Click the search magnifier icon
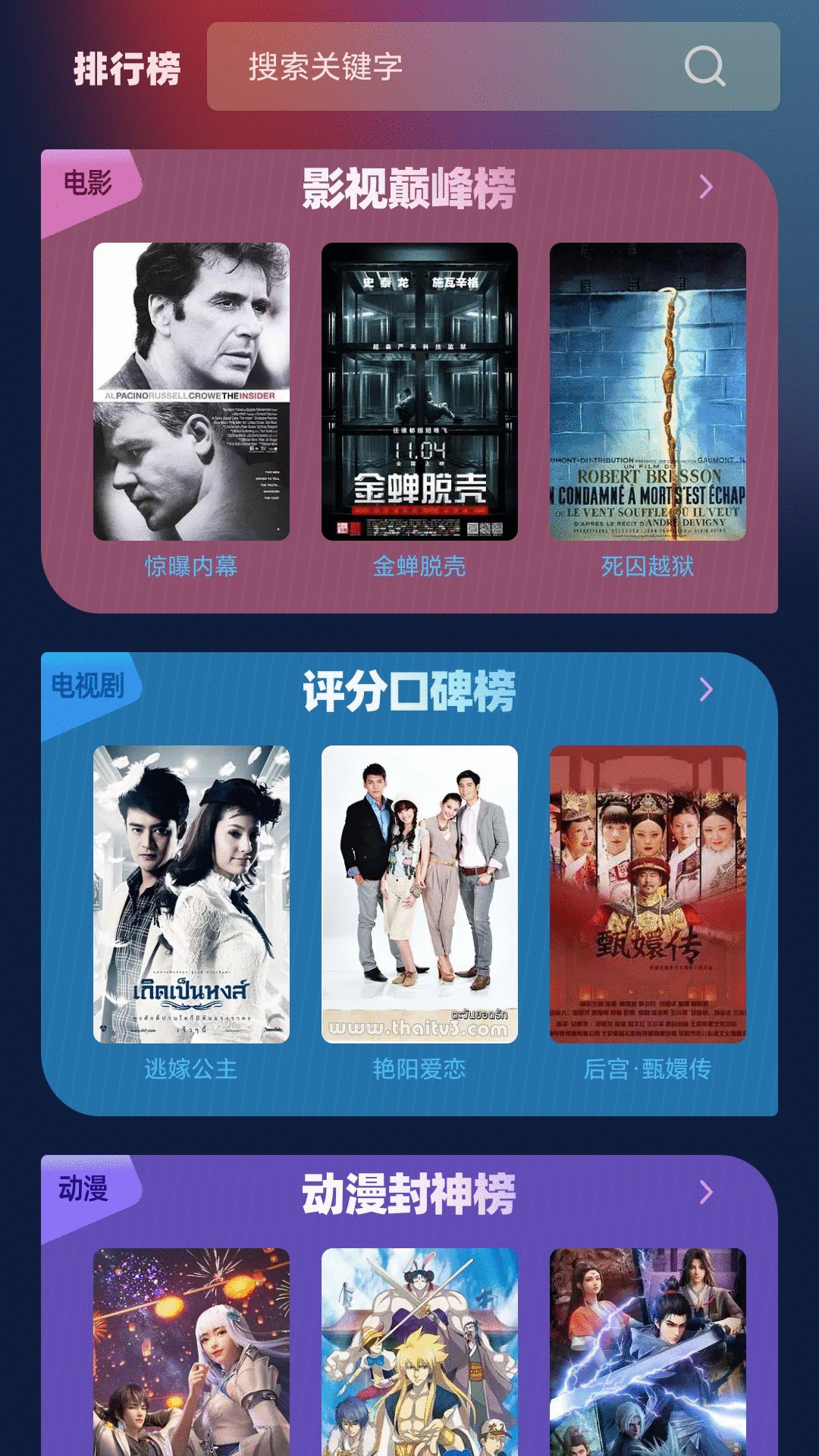This screenshot has width=819, height=1456. click(x=705, y=67)
